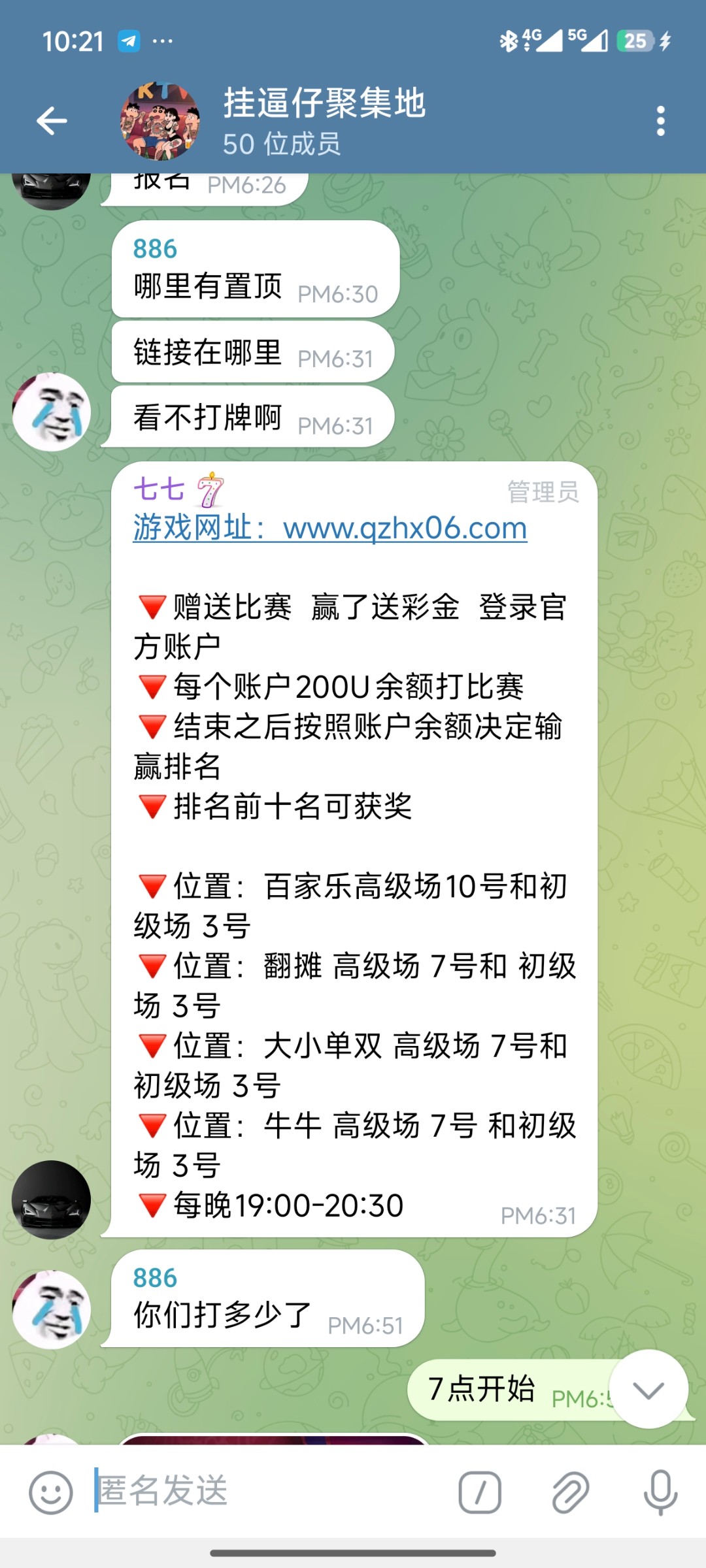Image resolution: width=706 pixels, height=1568 pixels.
Task: Open the emoji picker
Action: click(x=50, y=1493)
